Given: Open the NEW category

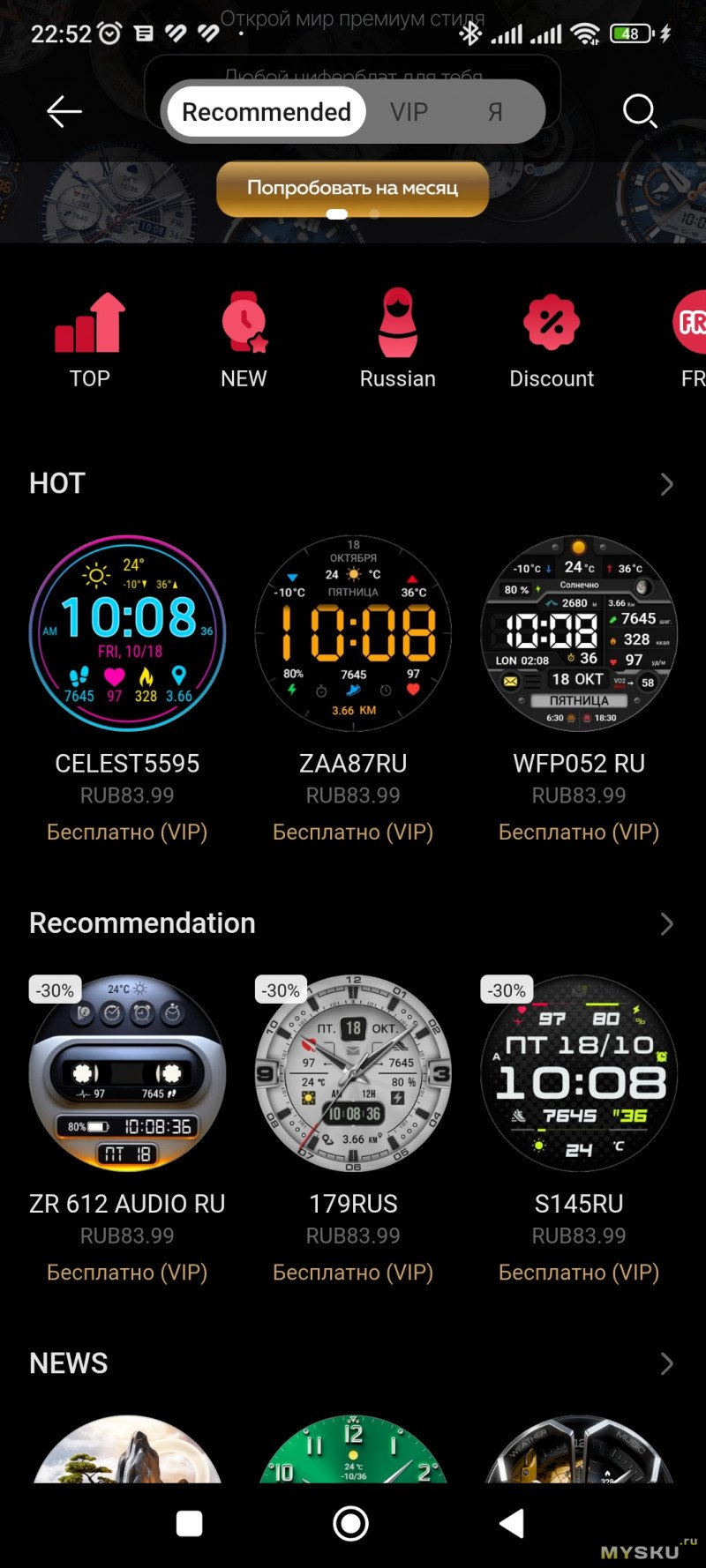Looking at the screenshot, I should (x=244, y=340).
